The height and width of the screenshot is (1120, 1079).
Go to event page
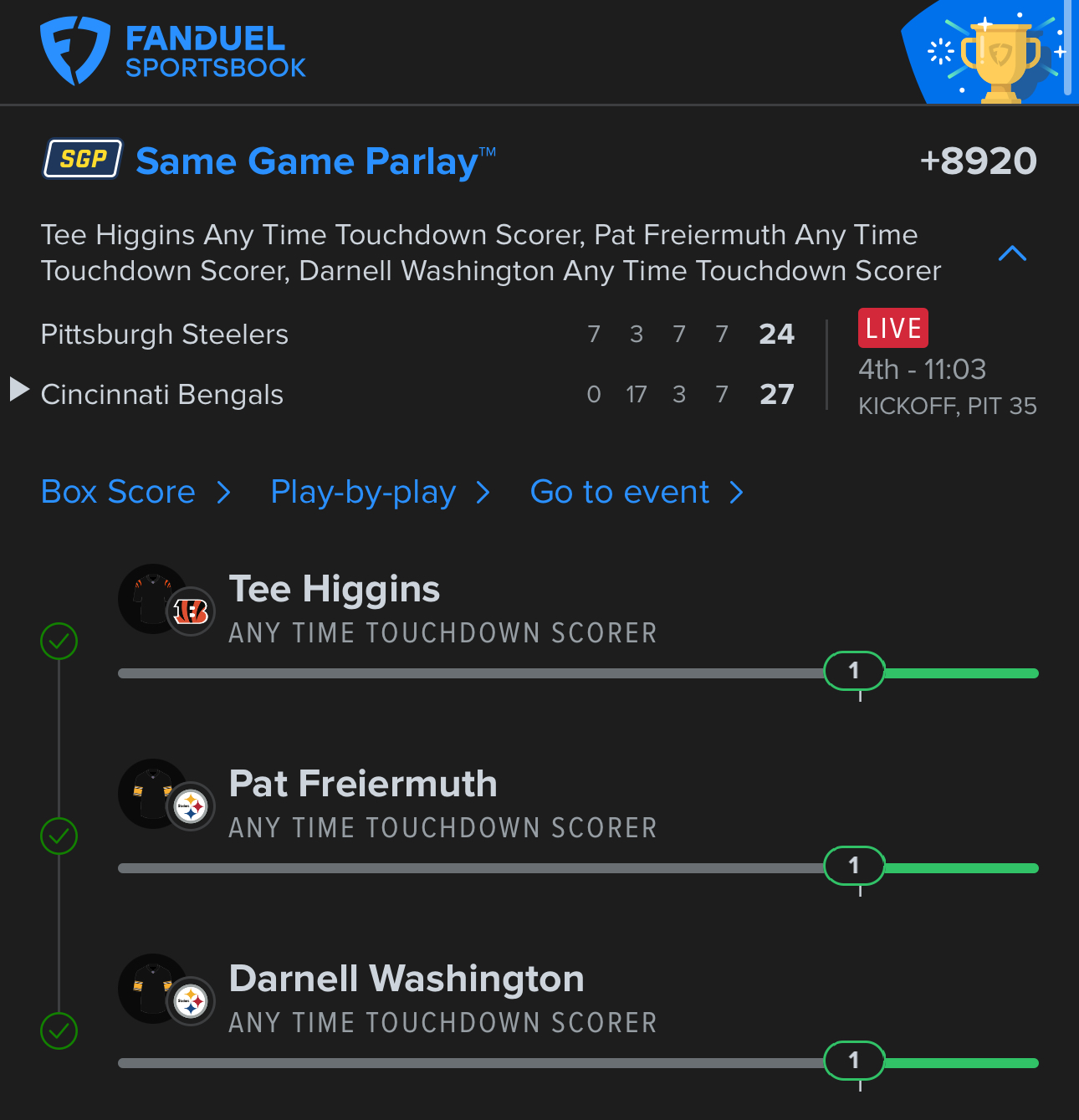pos(636,492)
